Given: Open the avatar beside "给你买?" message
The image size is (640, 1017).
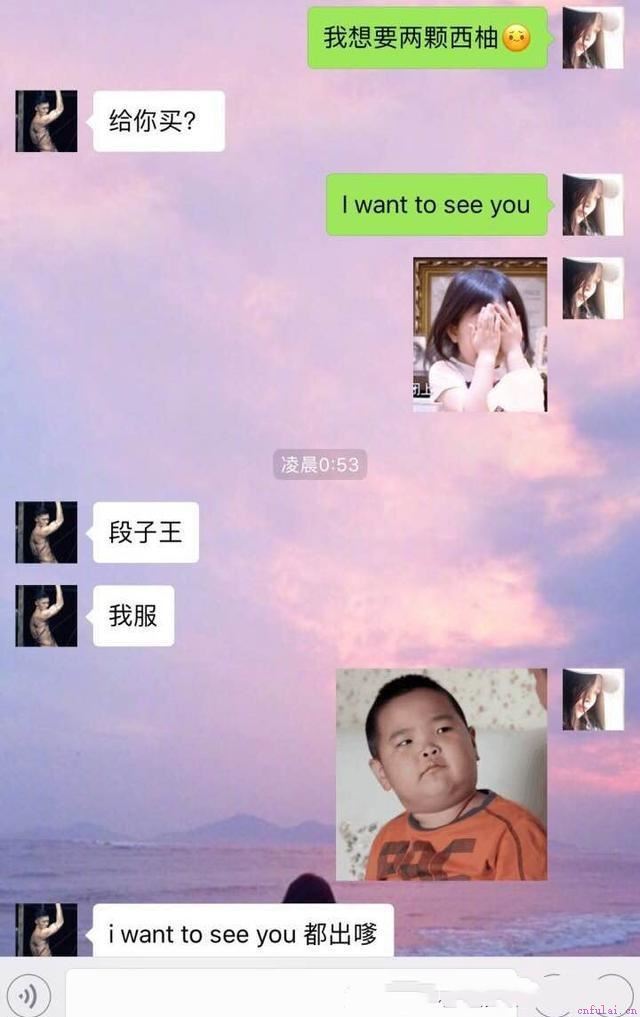Looking at the screenshot, I should [46, 121].
